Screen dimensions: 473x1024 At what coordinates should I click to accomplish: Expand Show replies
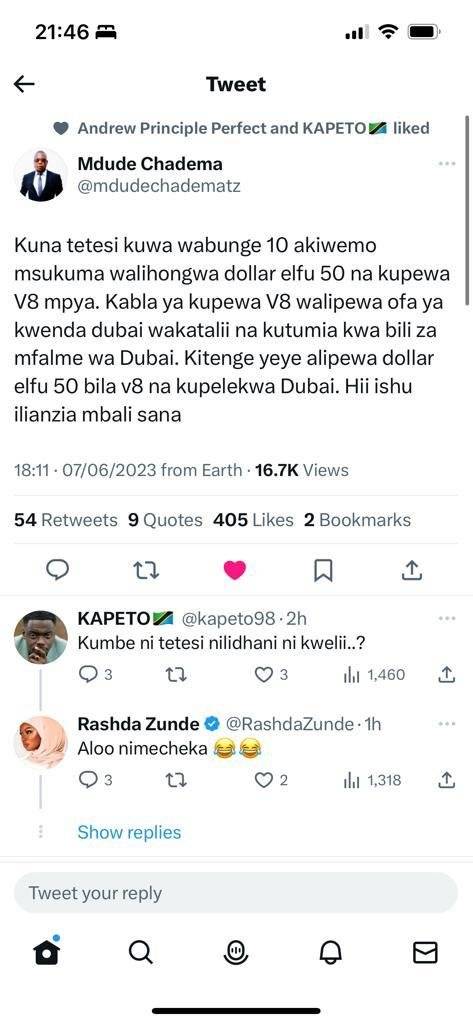(x=129, y=832)
